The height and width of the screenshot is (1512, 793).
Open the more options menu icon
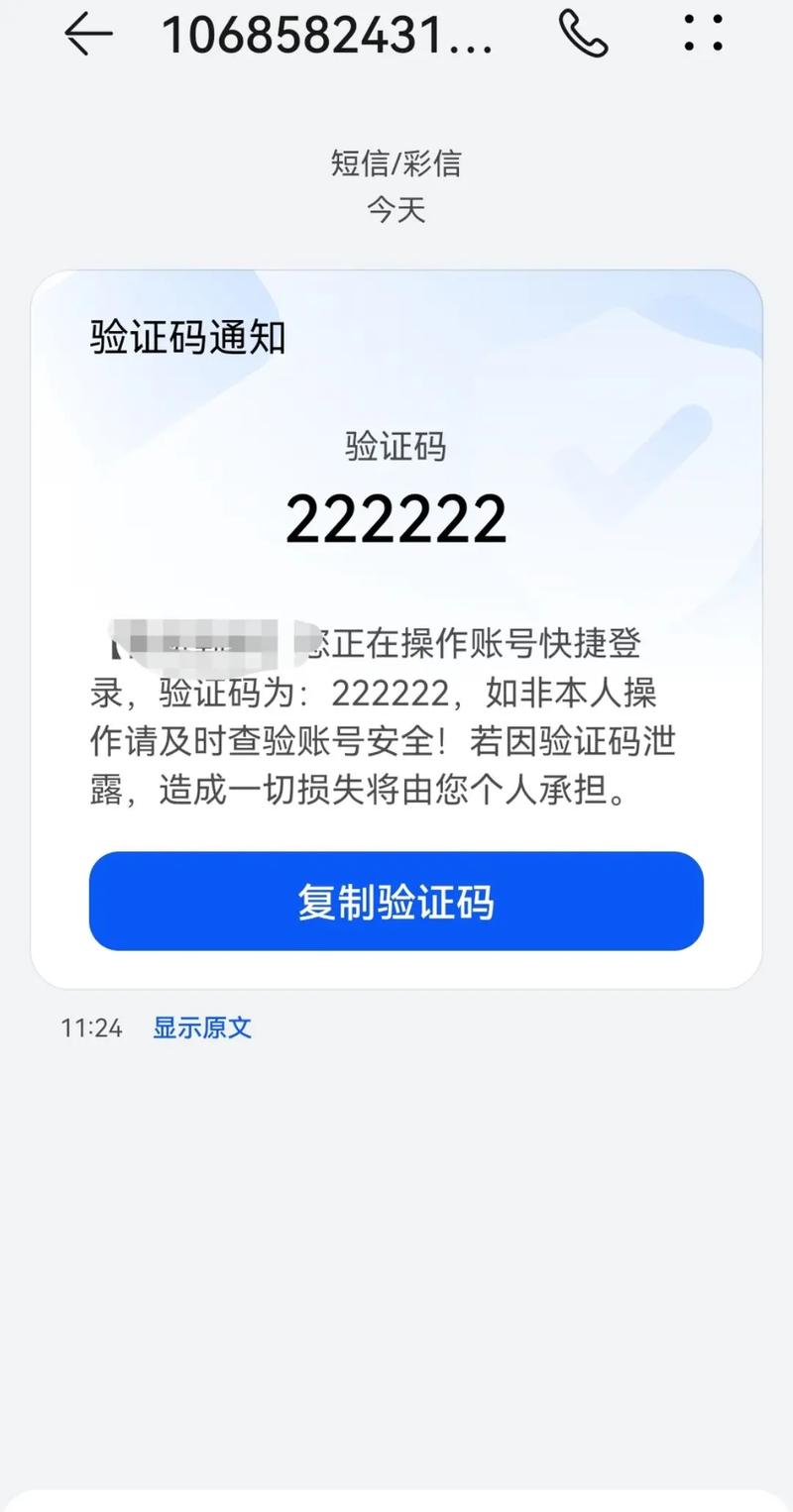point(707,36)
